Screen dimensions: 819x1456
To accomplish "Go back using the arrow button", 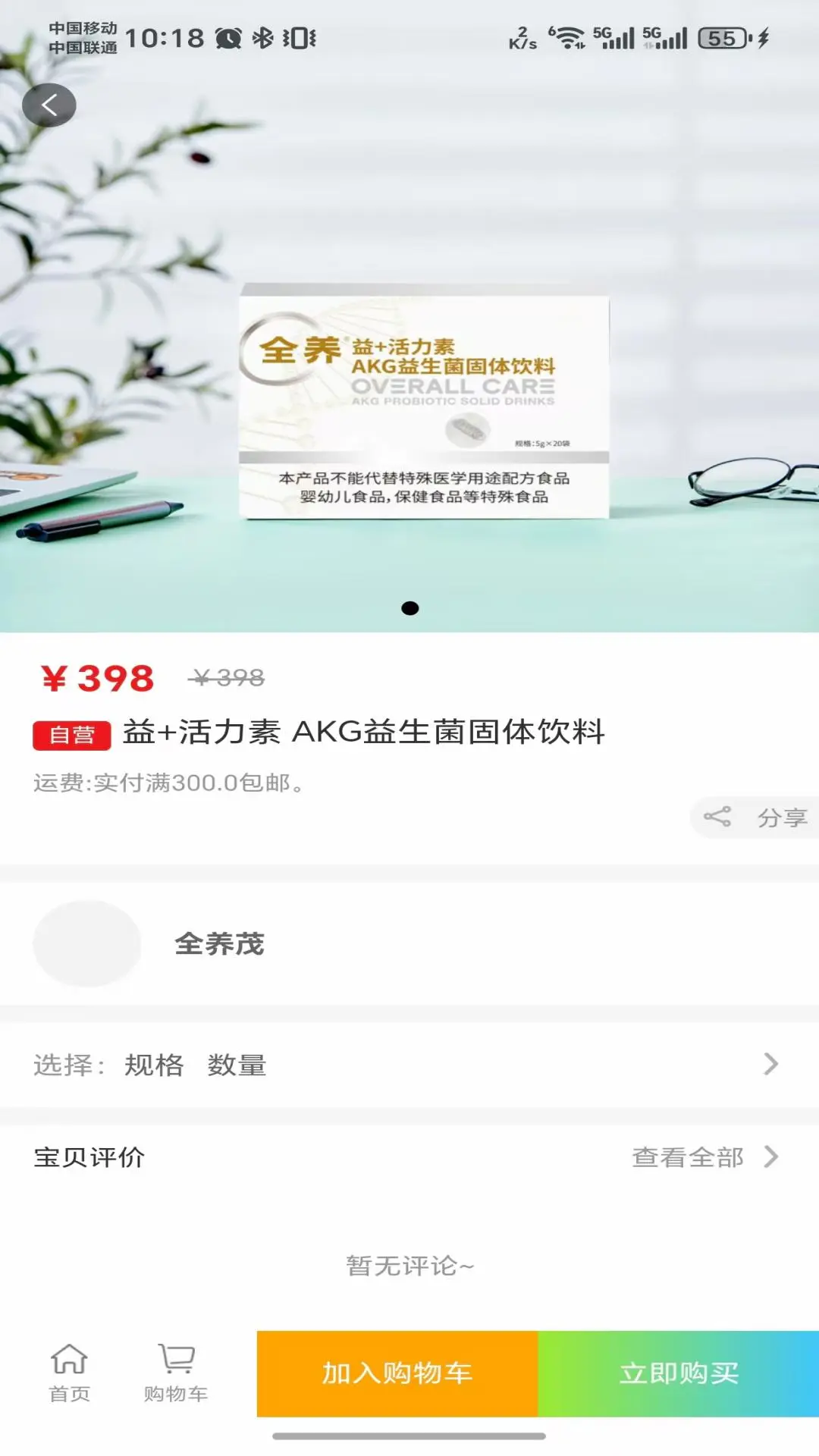I will coord(49,105).
